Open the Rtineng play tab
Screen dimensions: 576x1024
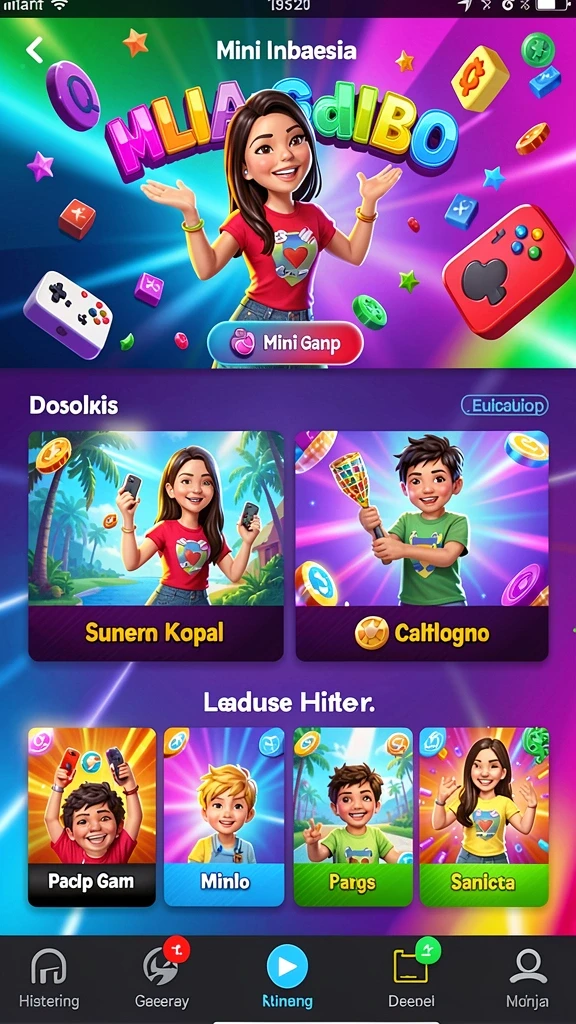287,978
